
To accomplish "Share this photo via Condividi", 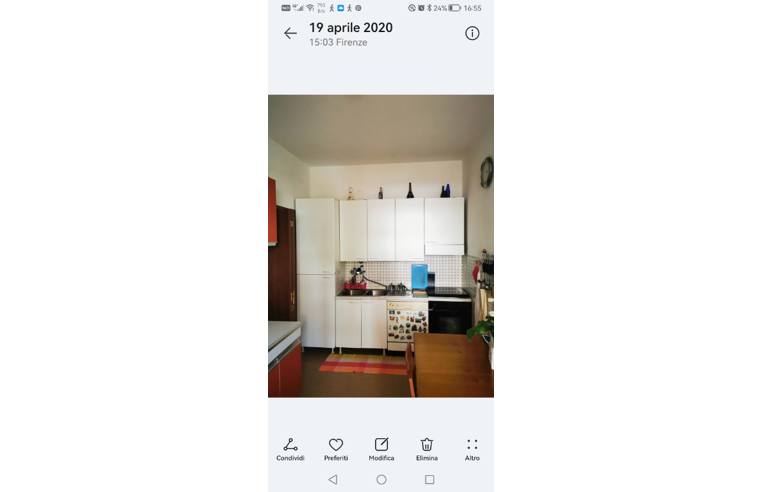I will [x=290, y=448].
